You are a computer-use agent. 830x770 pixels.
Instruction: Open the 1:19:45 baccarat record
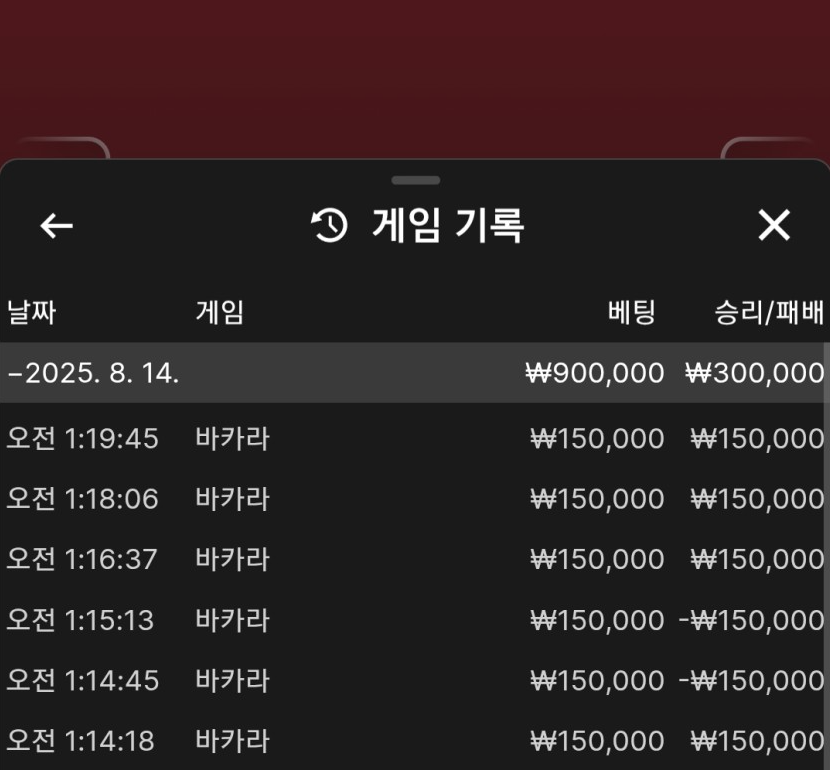(x=414, y=439)
